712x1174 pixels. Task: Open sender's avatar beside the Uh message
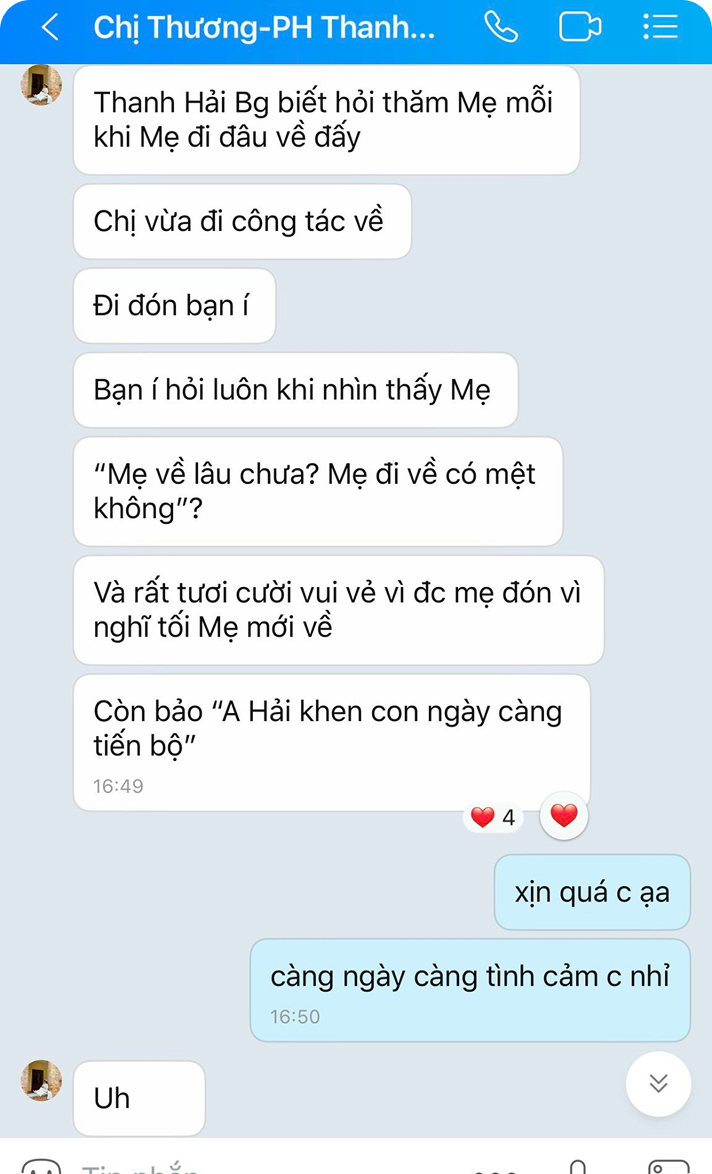coord(41,1081)
